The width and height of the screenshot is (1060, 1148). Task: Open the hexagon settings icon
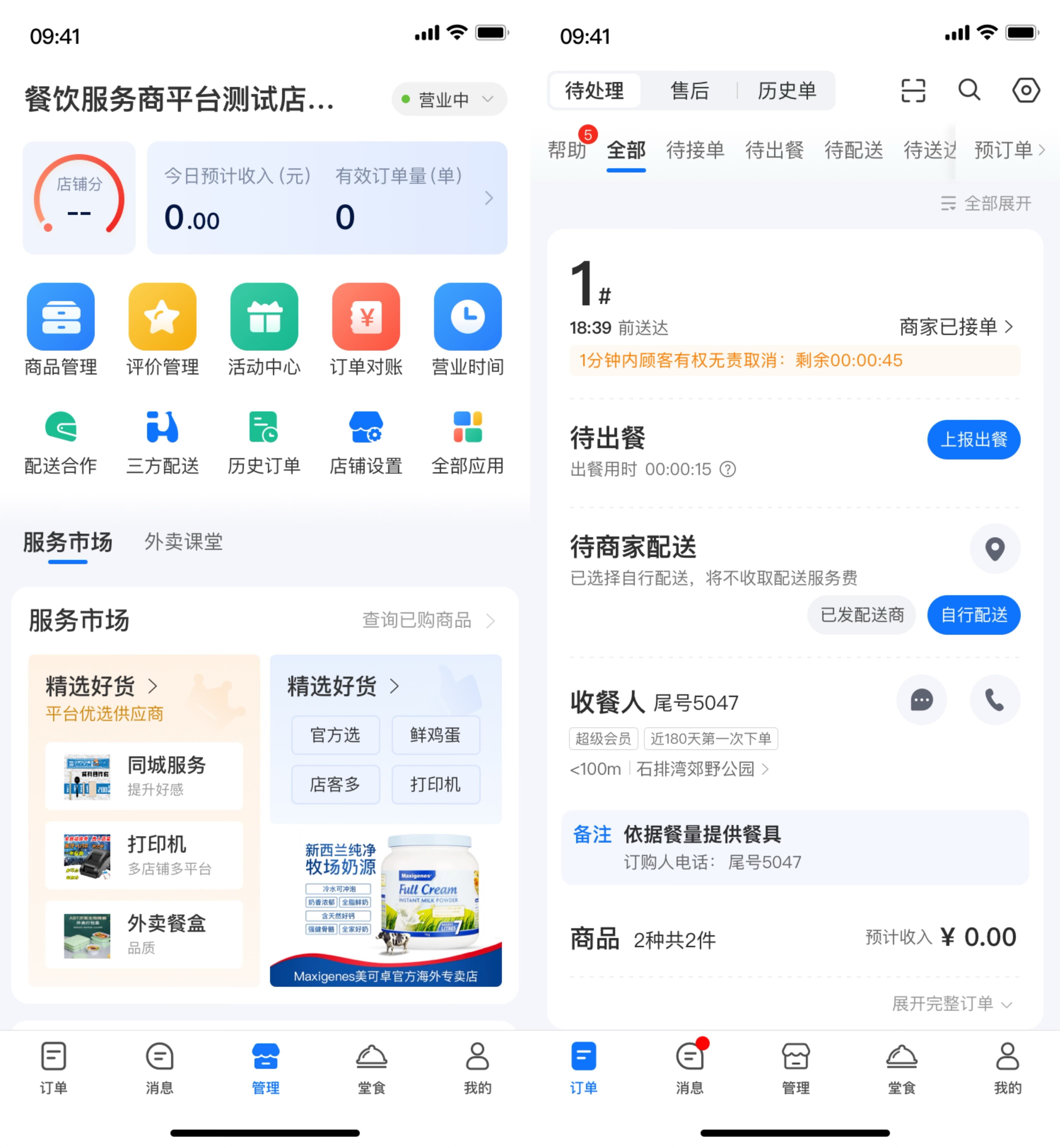[1025, 90]
